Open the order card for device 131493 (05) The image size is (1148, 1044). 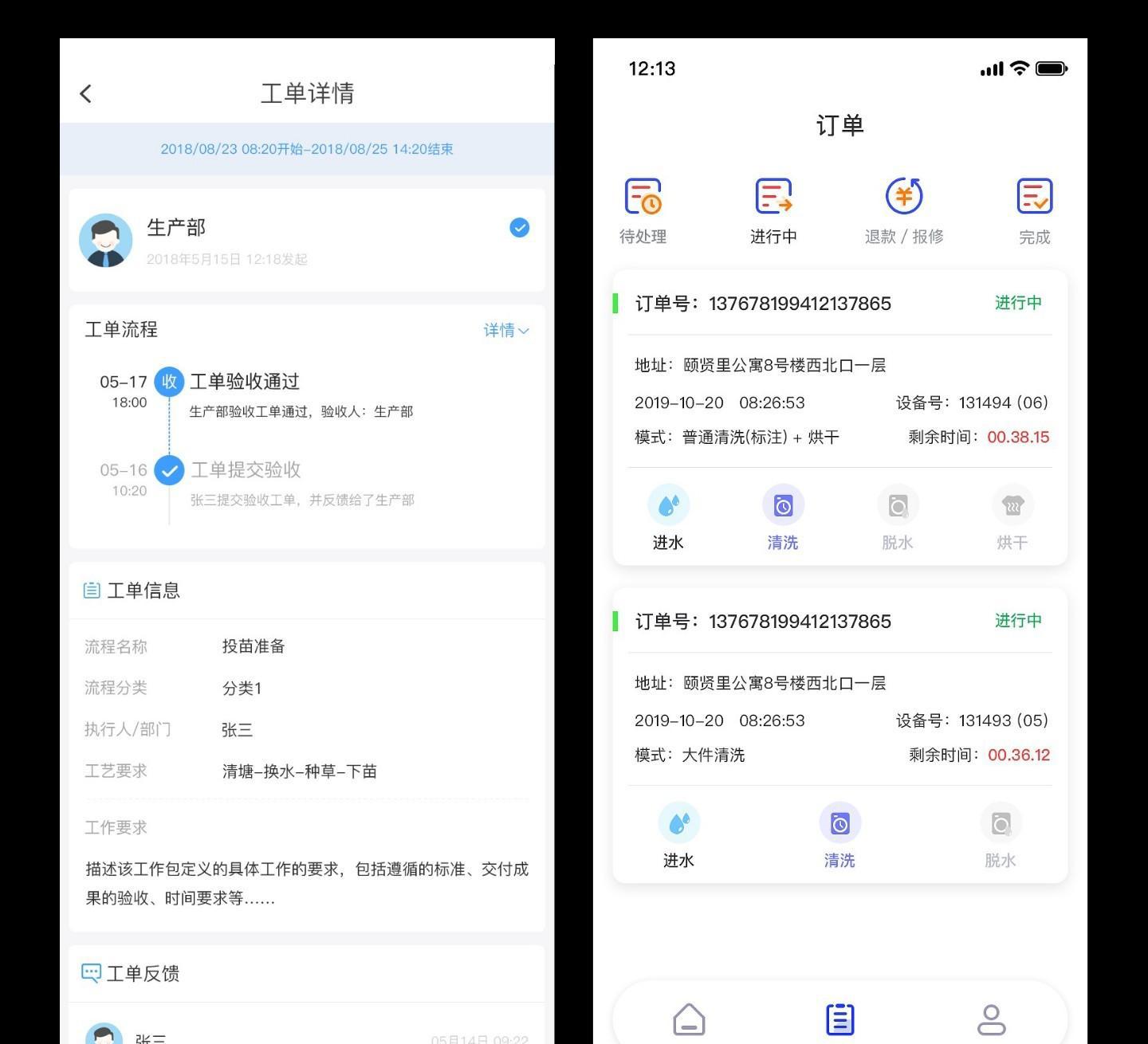click(839, 719)
